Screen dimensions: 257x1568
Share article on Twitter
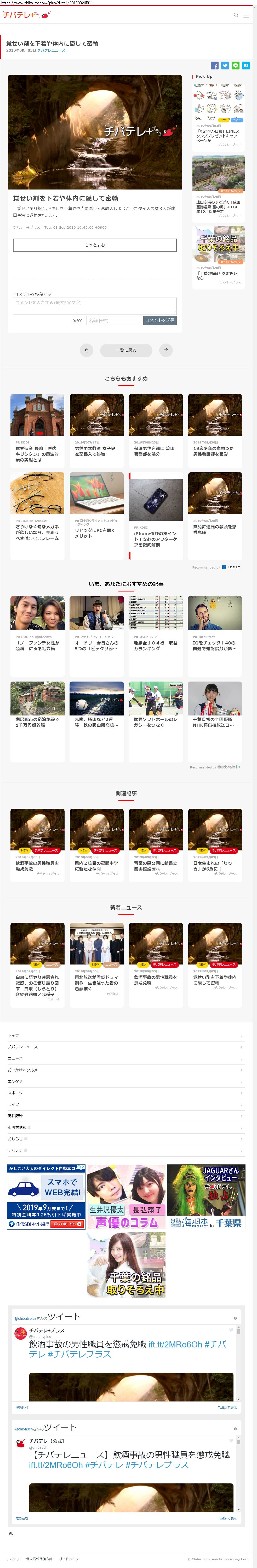[225, 65]
